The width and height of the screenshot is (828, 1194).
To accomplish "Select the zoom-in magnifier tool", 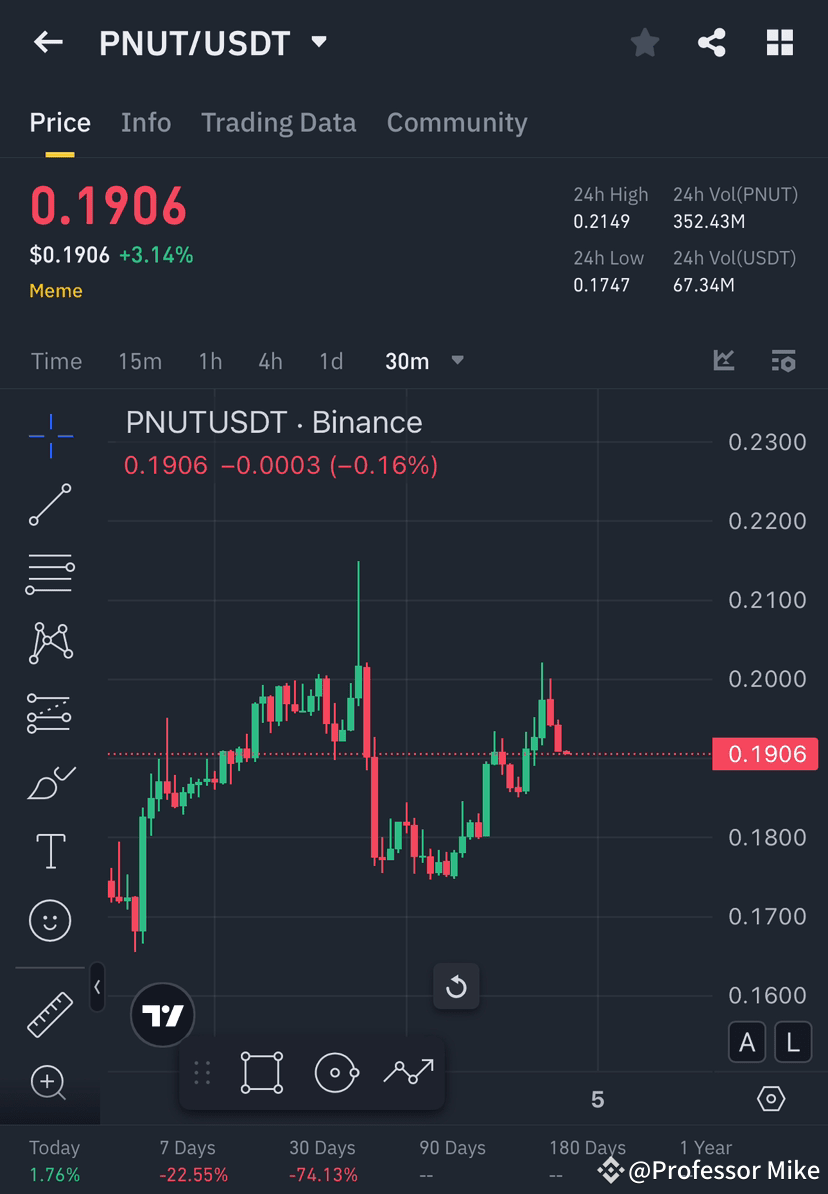I will pos(50,1083).
